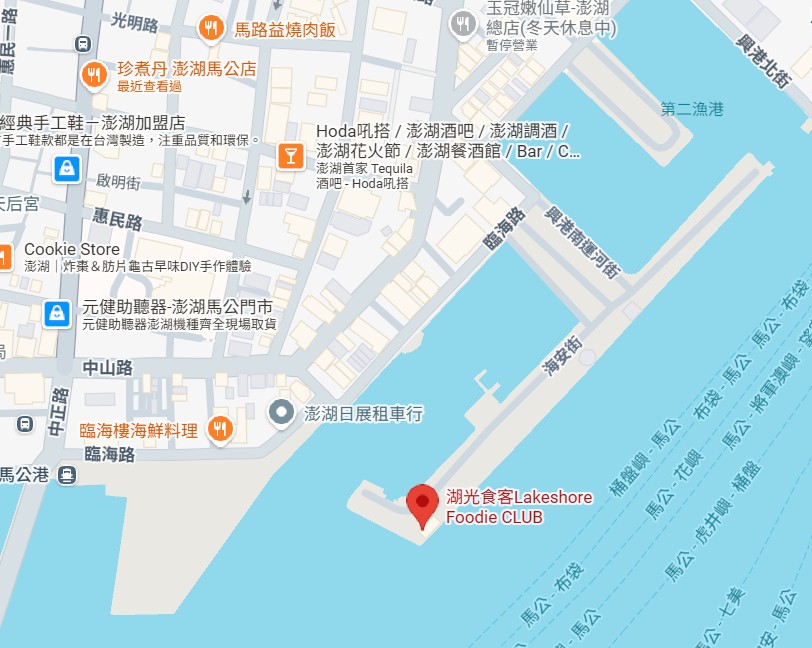Open 玉冠嫩仙草-澎湖總店 marker
The width and height of the screenshot is (812, 648).
click(x=462, y=23)
